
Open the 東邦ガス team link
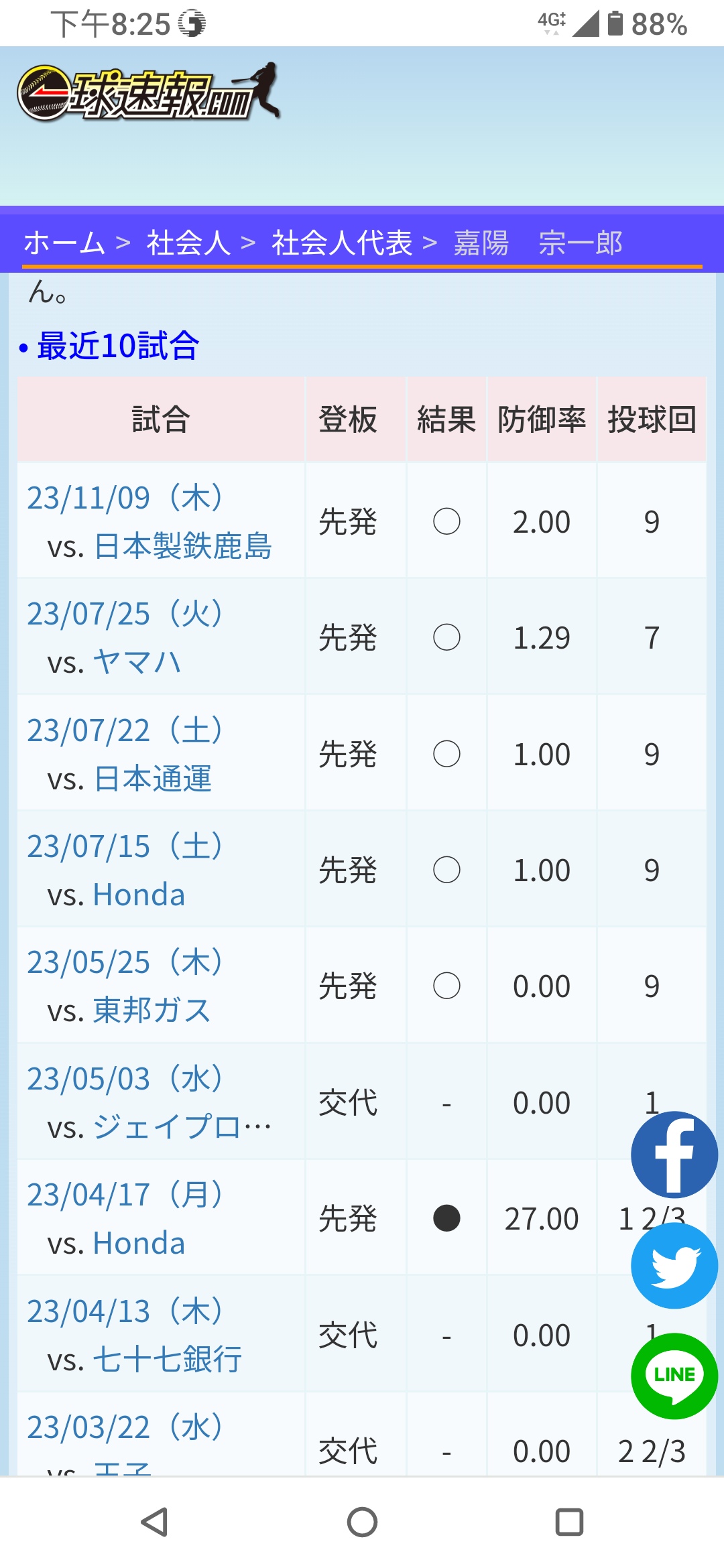click(152, 1010)
